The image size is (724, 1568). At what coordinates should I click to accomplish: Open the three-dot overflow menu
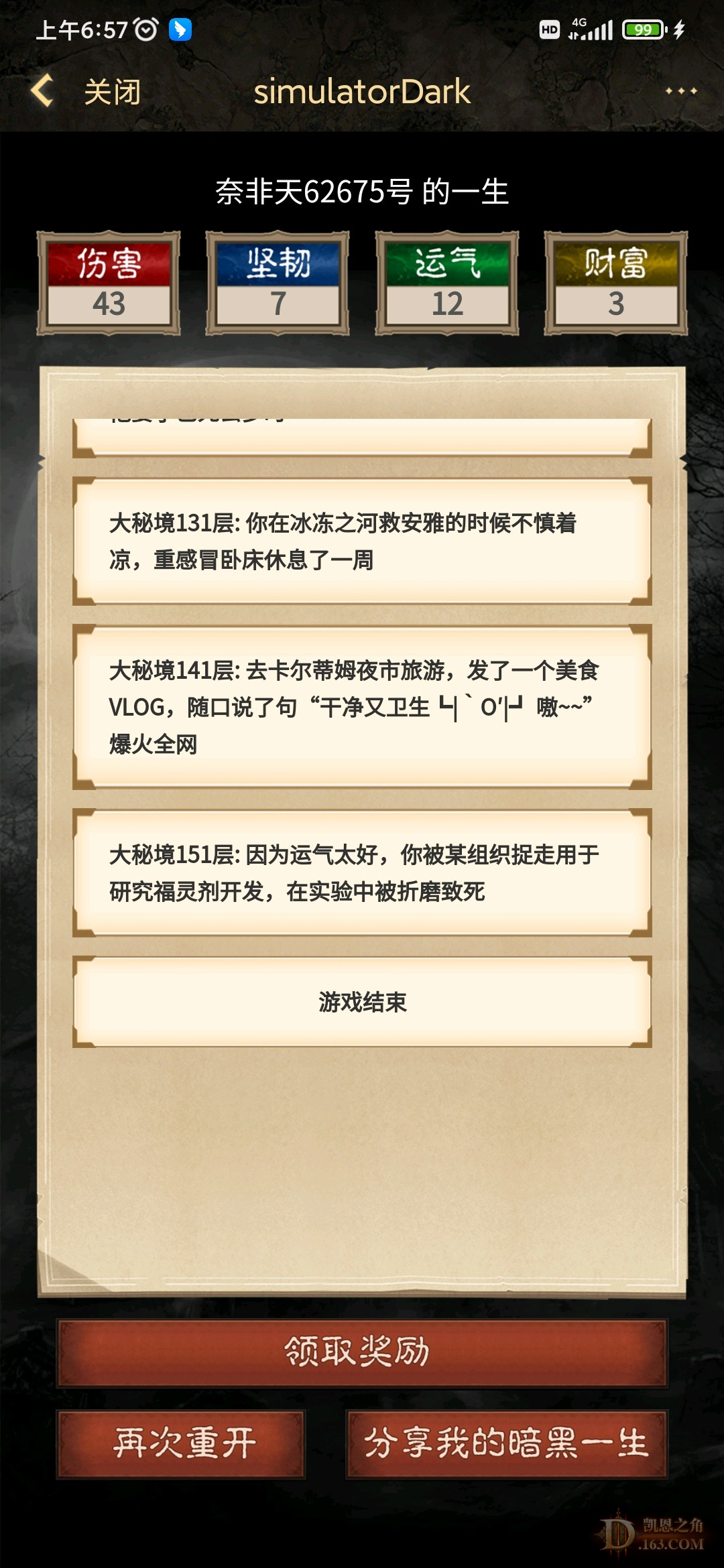[x=680, y=91]
